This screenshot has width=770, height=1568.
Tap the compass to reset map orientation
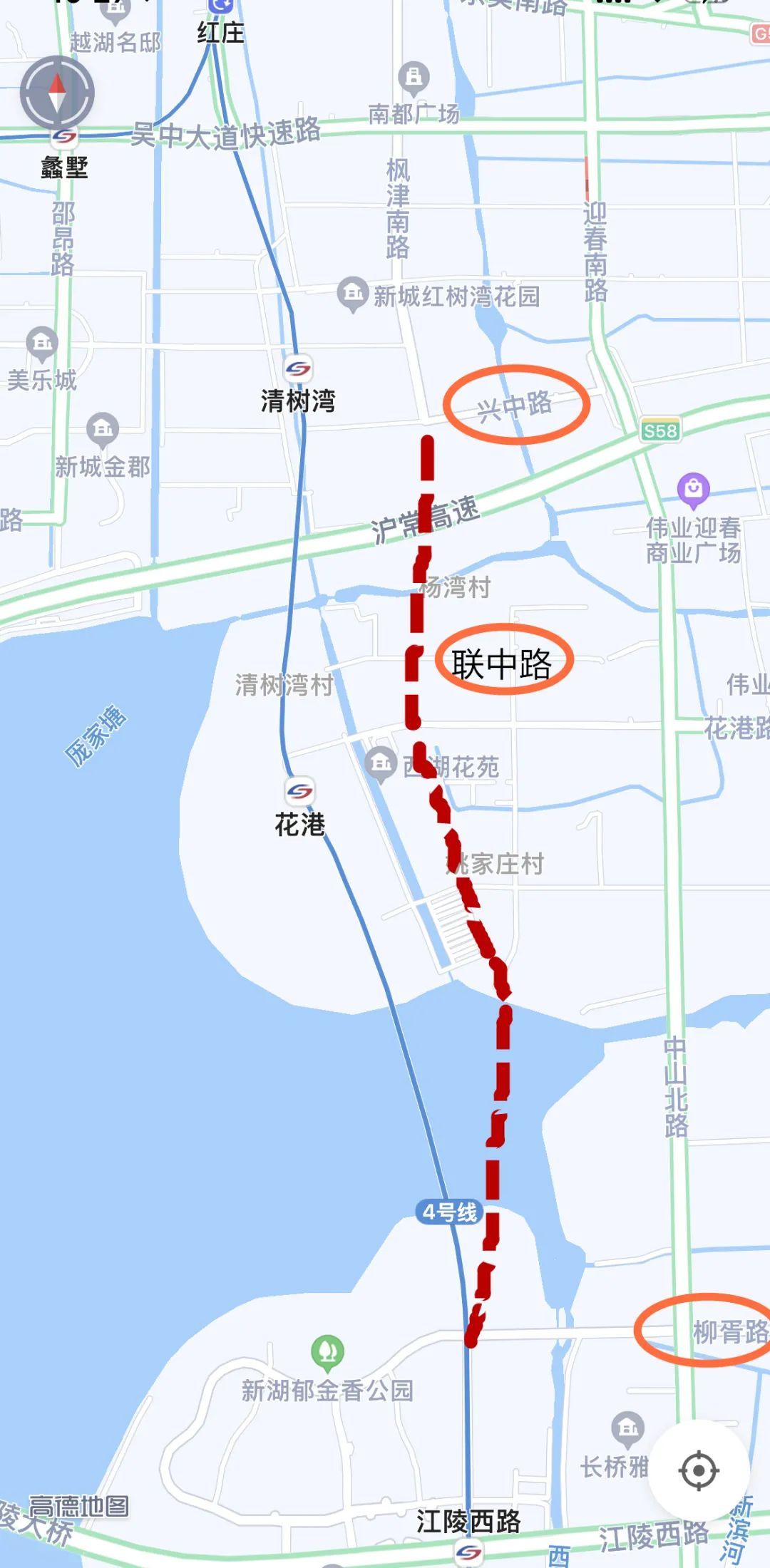(x=57, y=93)
